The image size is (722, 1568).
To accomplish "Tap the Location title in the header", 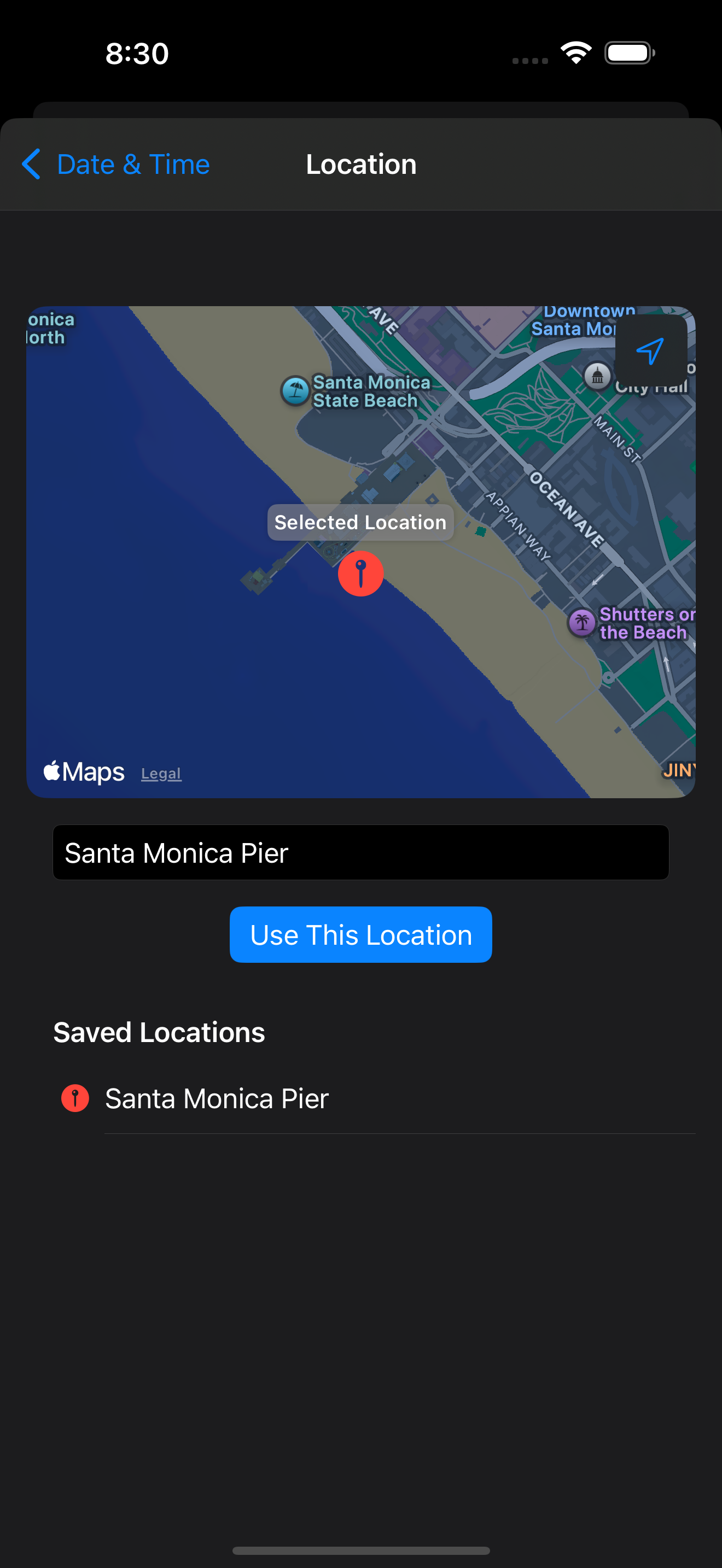I will pyautogui.click(x=361, y=163).
